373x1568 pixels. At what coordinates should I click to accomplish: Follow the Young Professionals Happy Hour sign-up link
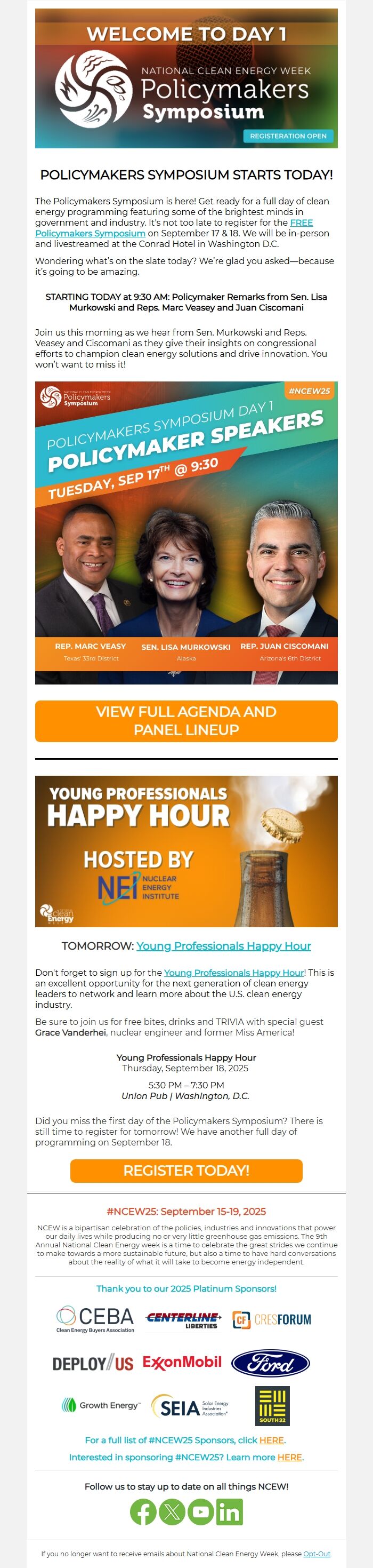click(233, 973)
